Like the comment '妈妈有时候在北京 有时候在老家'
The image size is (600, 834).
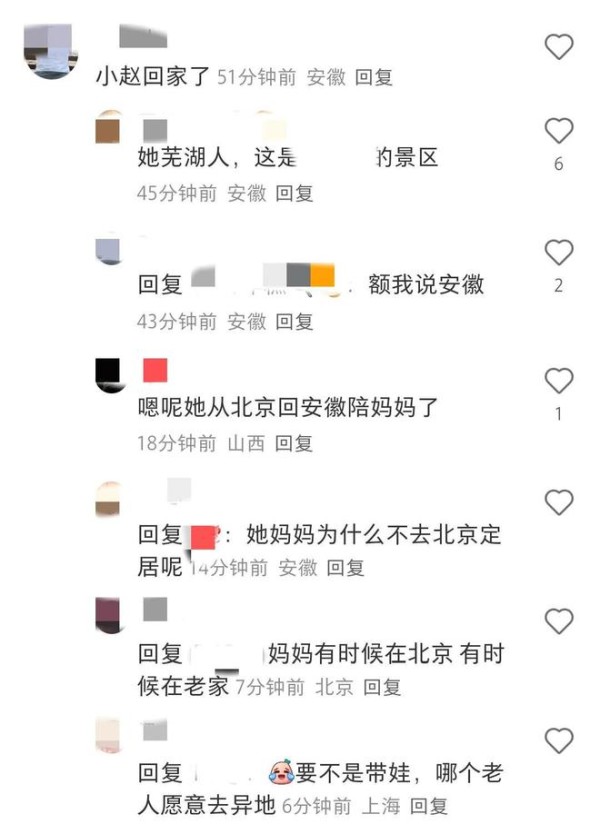(558, 622)
